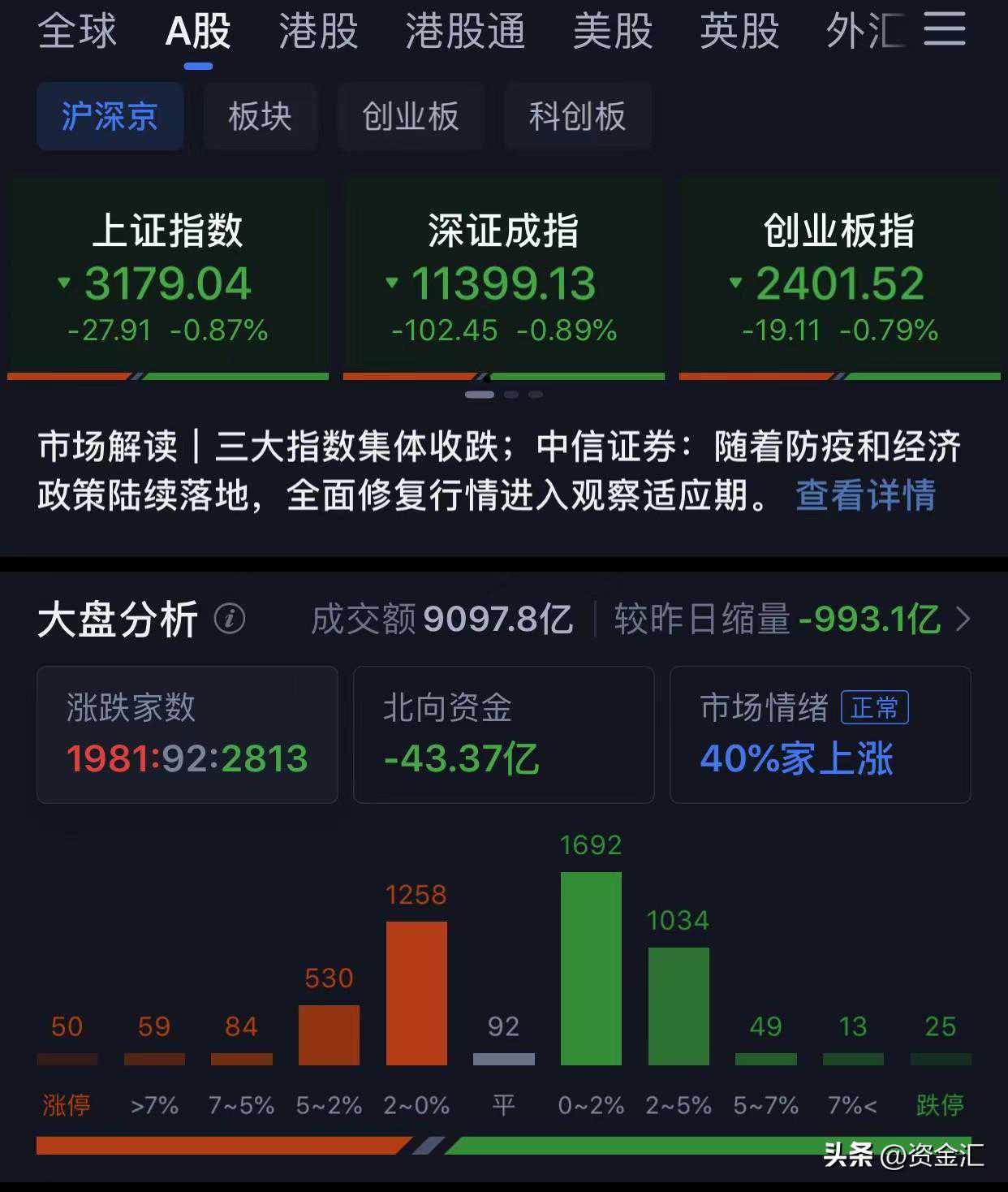Viewport: 1008px width, 1192px height.
Task: Open the 港股通 tab
Action: click(465, 32)
